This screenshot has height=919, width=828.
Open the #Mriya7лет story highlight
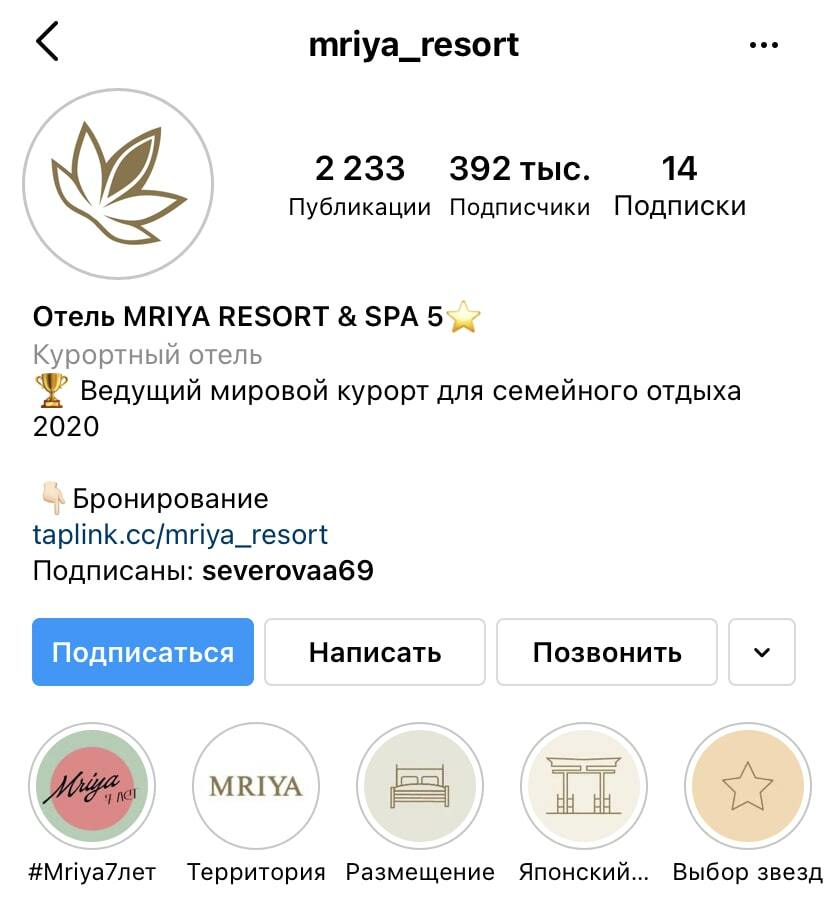coord(92,786)
